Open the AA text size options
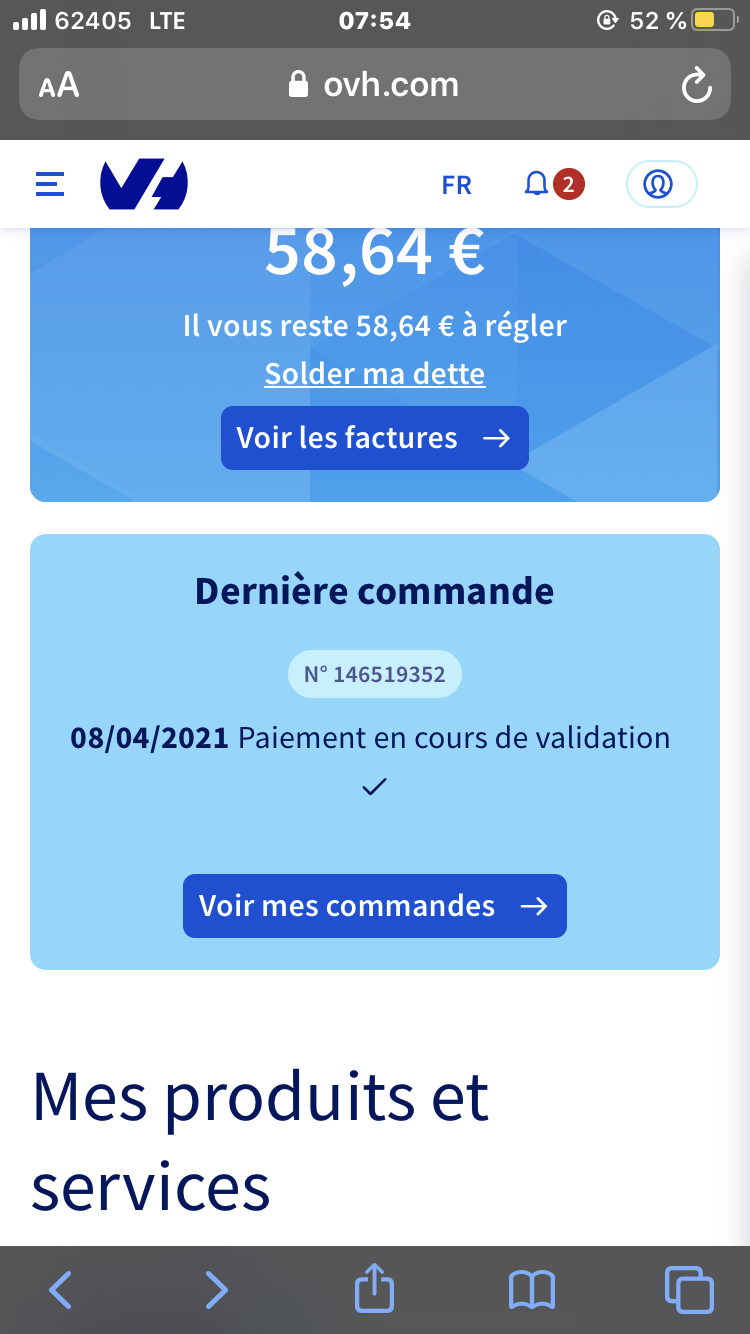The image size is (750, 1334). point(59,86)
